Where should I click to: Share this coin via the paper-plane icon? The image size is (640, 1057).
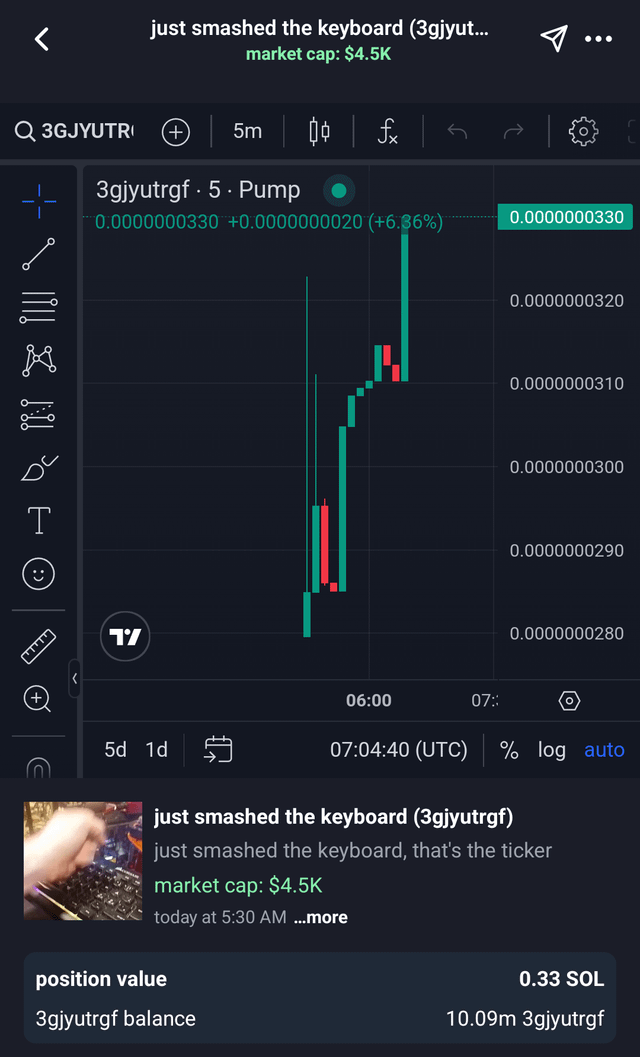[x=553, y=39]
